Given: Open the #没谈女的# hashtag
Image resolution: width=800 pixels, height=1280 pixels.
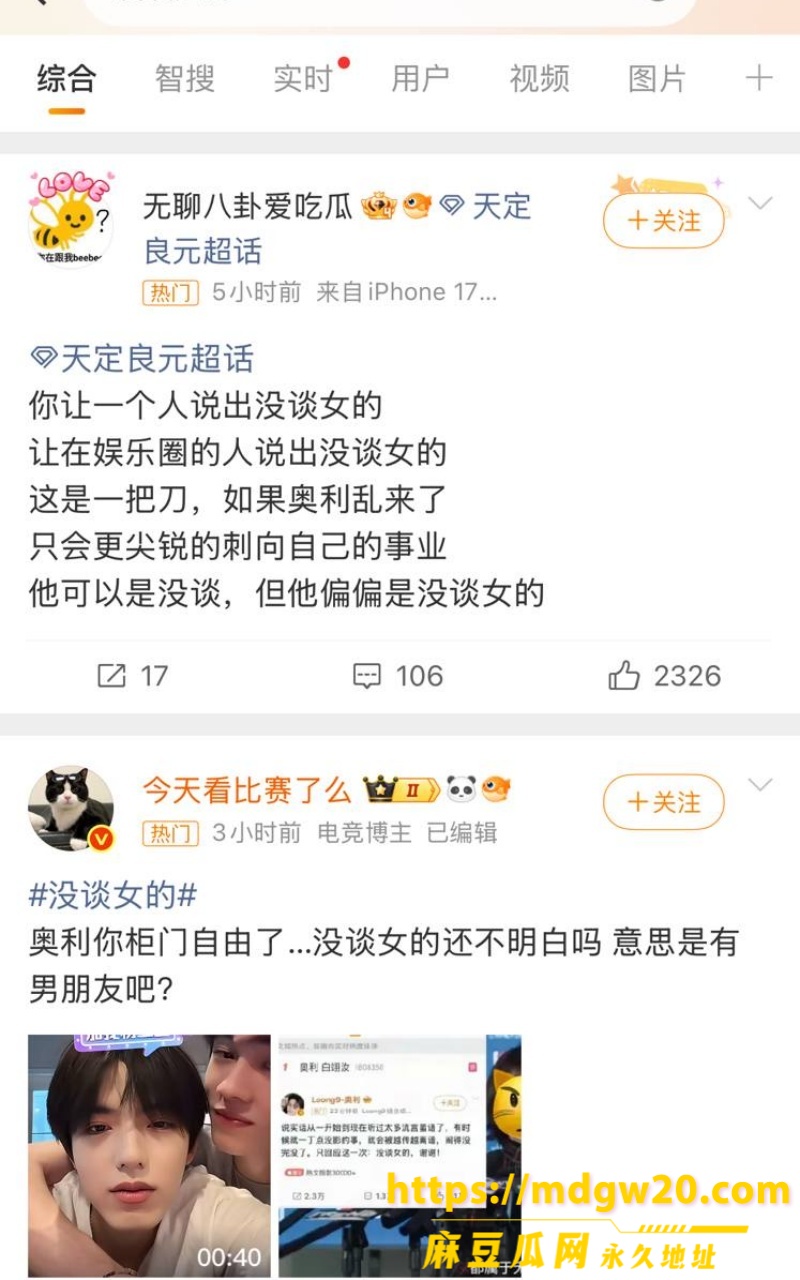Looking at the screenshot, I should tap(112, 895).
